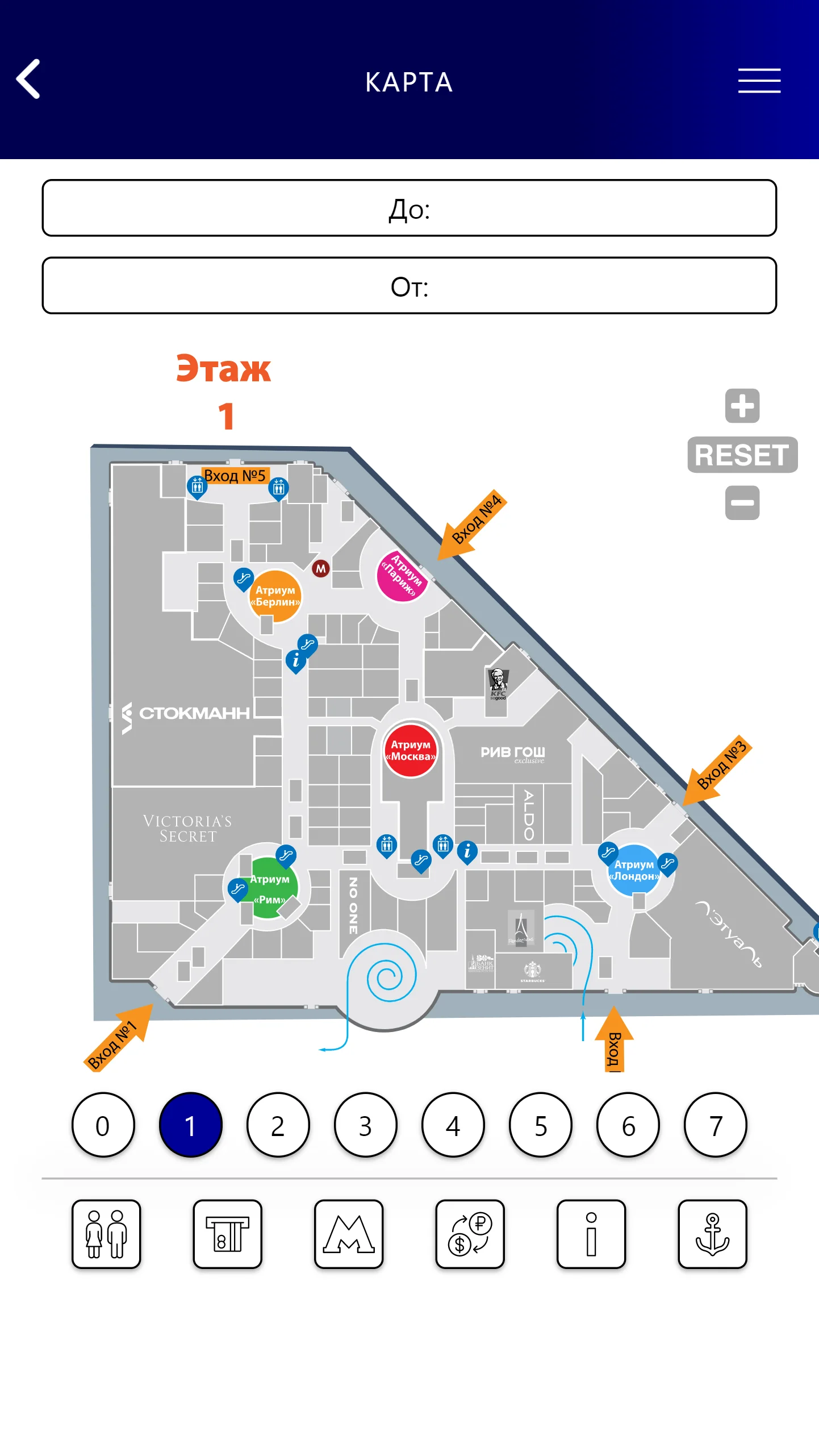Go back using the arrow

click(28, 80)
